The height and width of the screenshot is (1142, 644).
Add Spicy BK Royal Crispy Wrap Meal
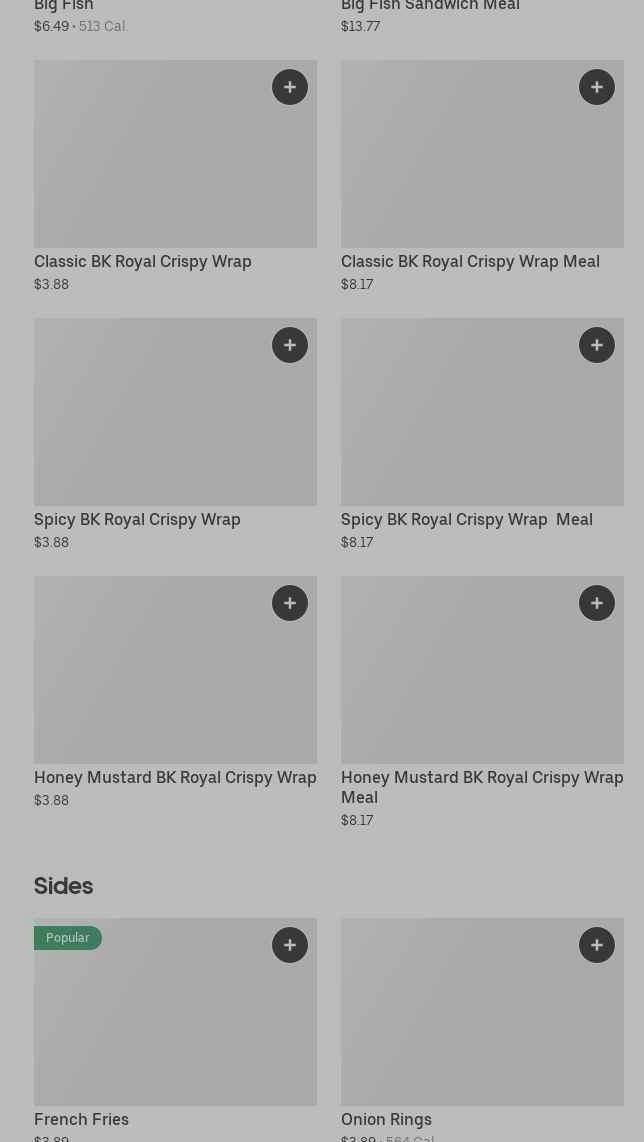(x=597, y=345)
